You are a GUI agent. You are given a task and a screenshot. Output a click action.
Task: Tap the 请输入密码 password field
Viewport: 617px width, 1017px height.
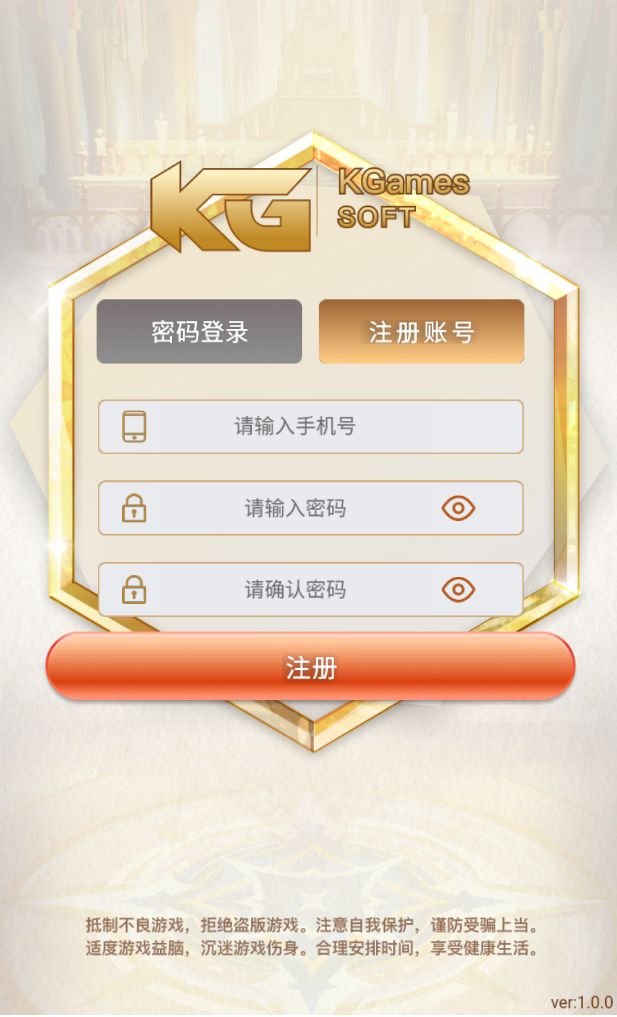295,508
